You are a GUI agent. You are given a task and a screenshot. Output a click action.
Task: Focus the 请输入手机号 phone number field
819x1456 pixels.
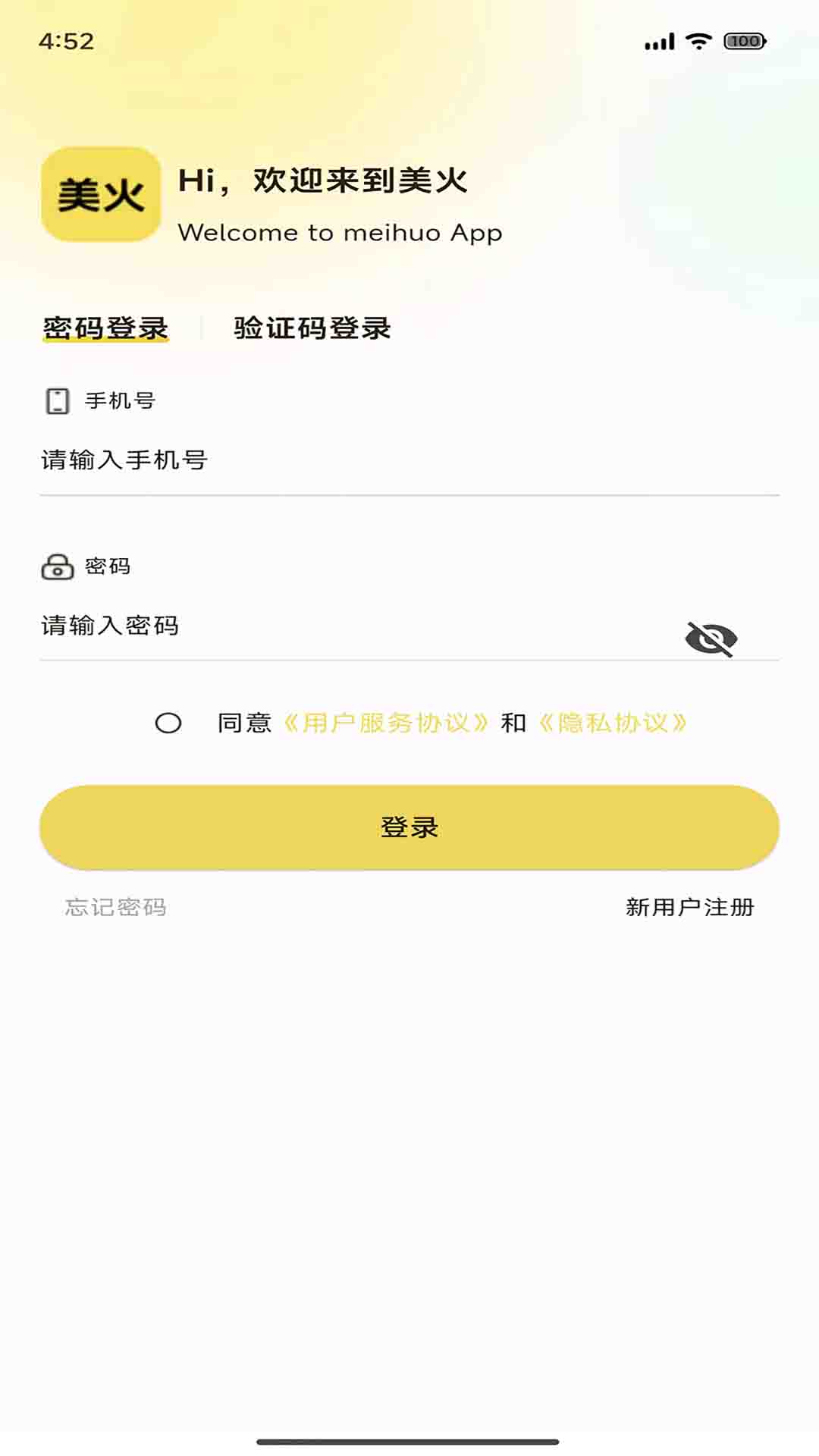[x=409, y=460]
